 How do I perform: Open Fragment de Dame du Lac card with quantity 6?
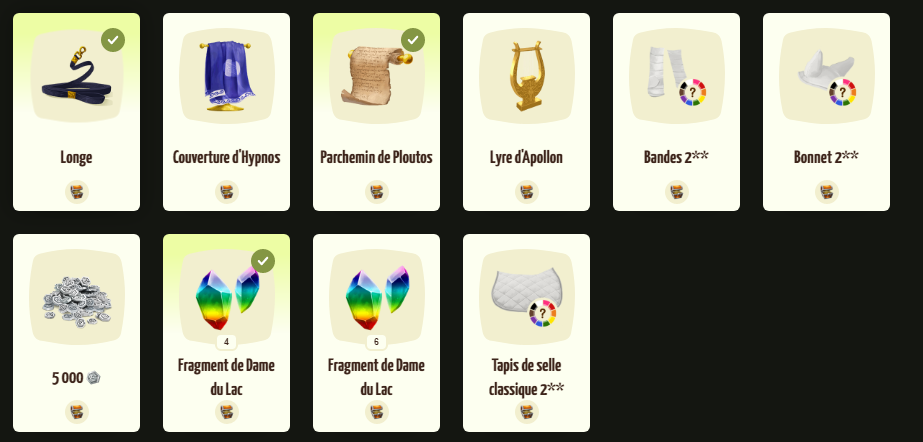[376, 332]
